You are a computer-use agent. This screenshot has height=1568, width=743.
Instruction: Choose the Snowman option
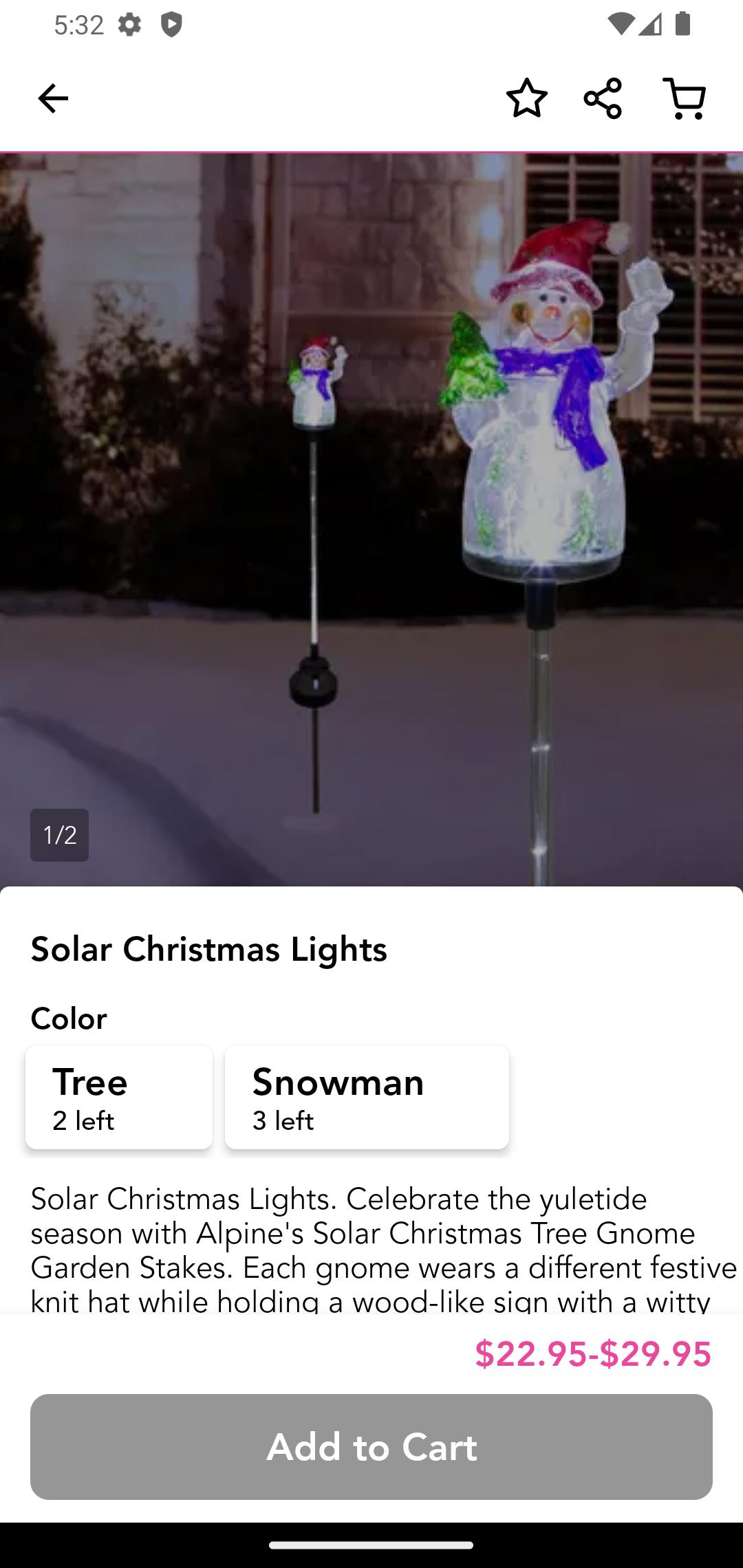tap(367, 1098)
